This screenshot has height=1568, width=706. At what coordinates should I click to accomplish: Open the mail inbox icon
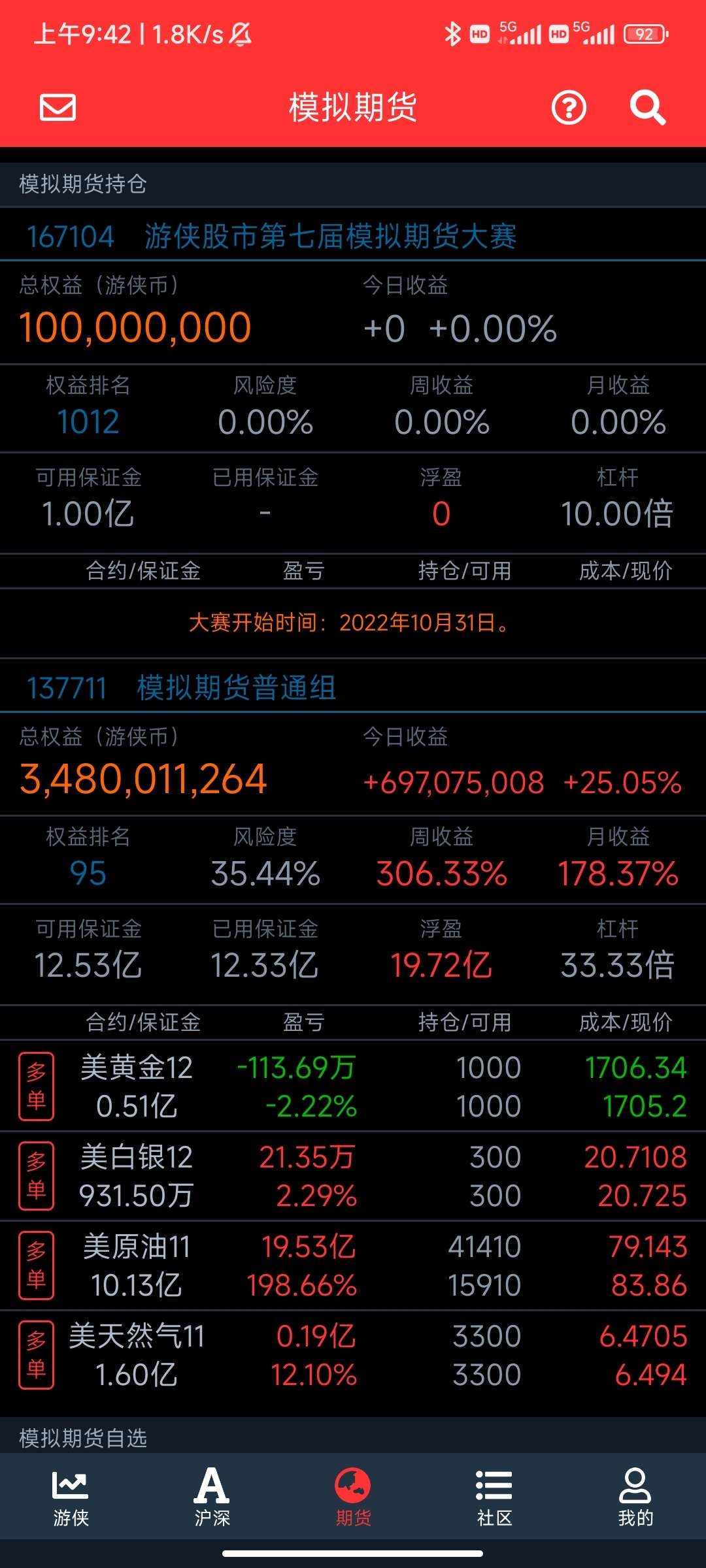click(x=58, y=108)
